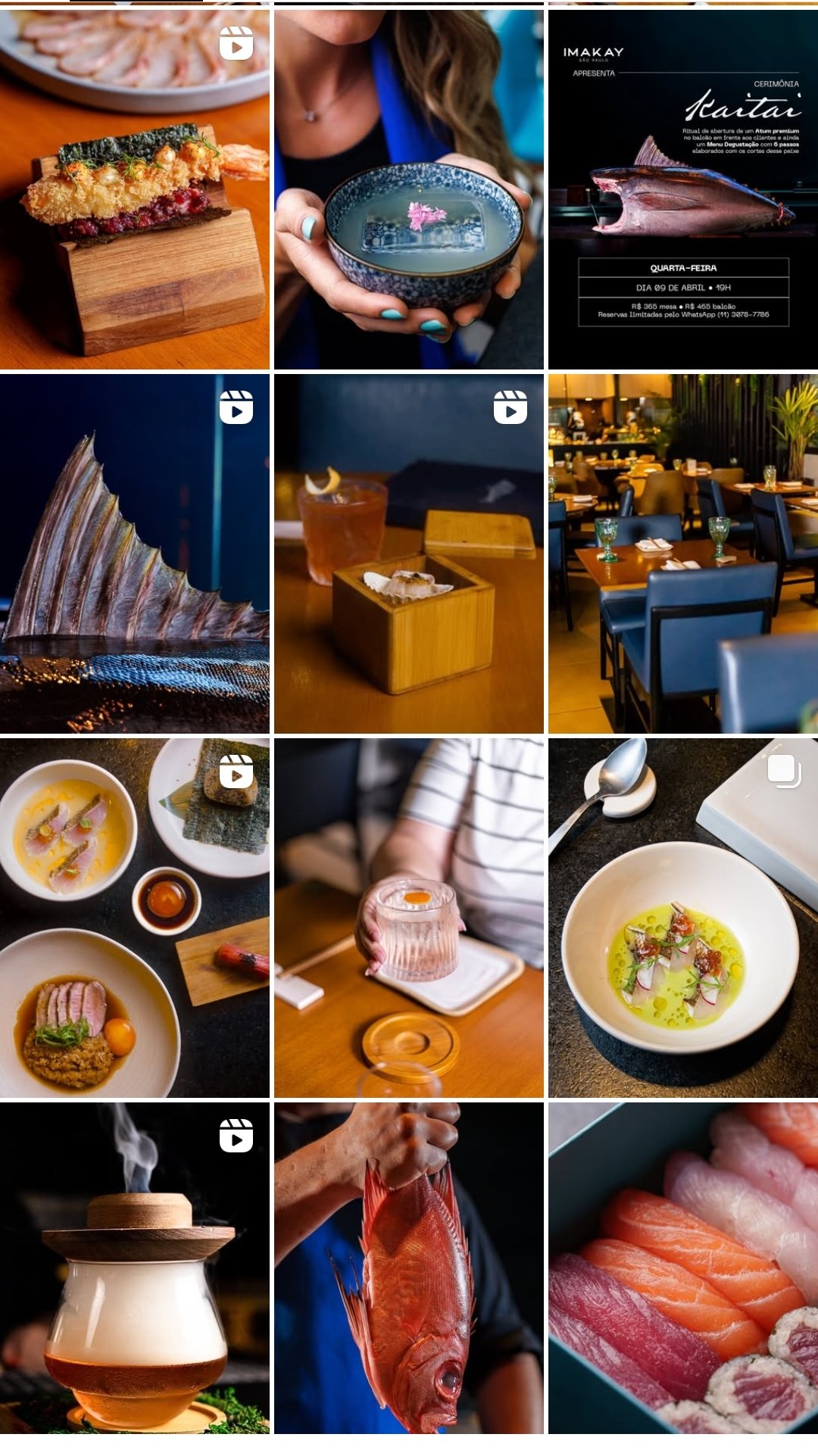This screenshot has height=1456, width=818.
Task: Play the smoking glass jar cocktail reel
Action: [135, 1268]
